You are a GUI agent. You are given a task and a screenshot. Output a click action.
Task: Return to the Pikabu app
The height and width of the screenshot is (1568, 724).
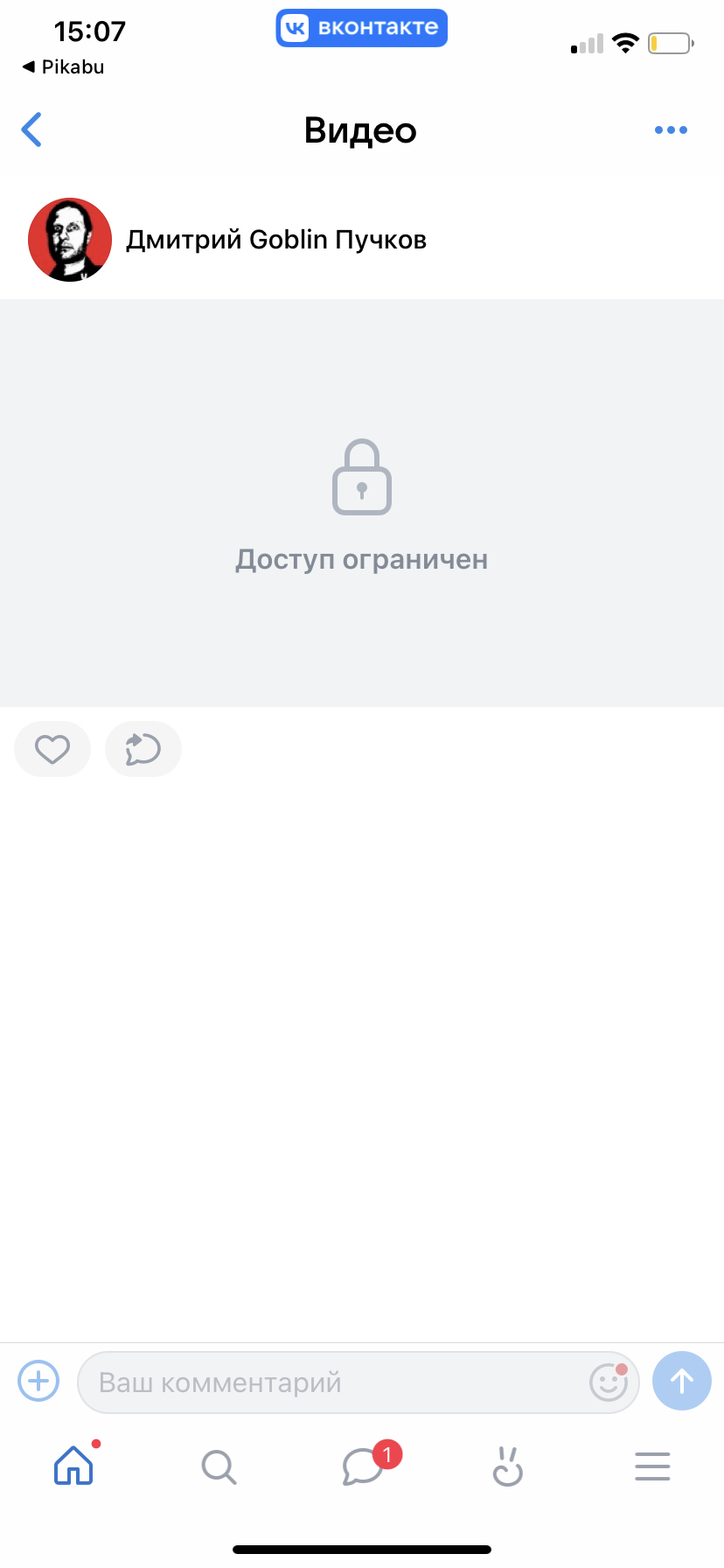pyautogui.click(x=63, y=66)
